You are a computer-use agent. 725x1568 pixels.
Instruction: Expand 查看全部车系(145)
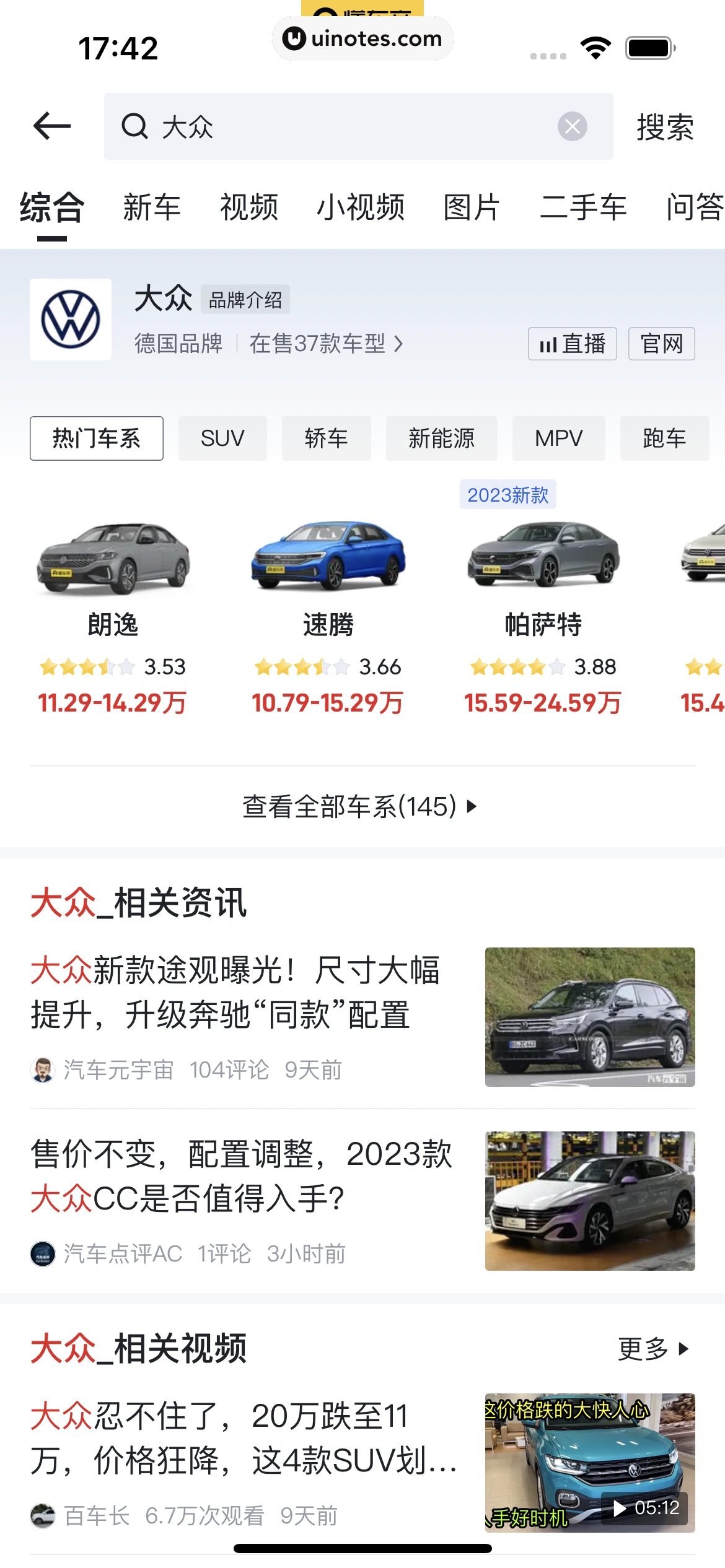tap(359, 806)
